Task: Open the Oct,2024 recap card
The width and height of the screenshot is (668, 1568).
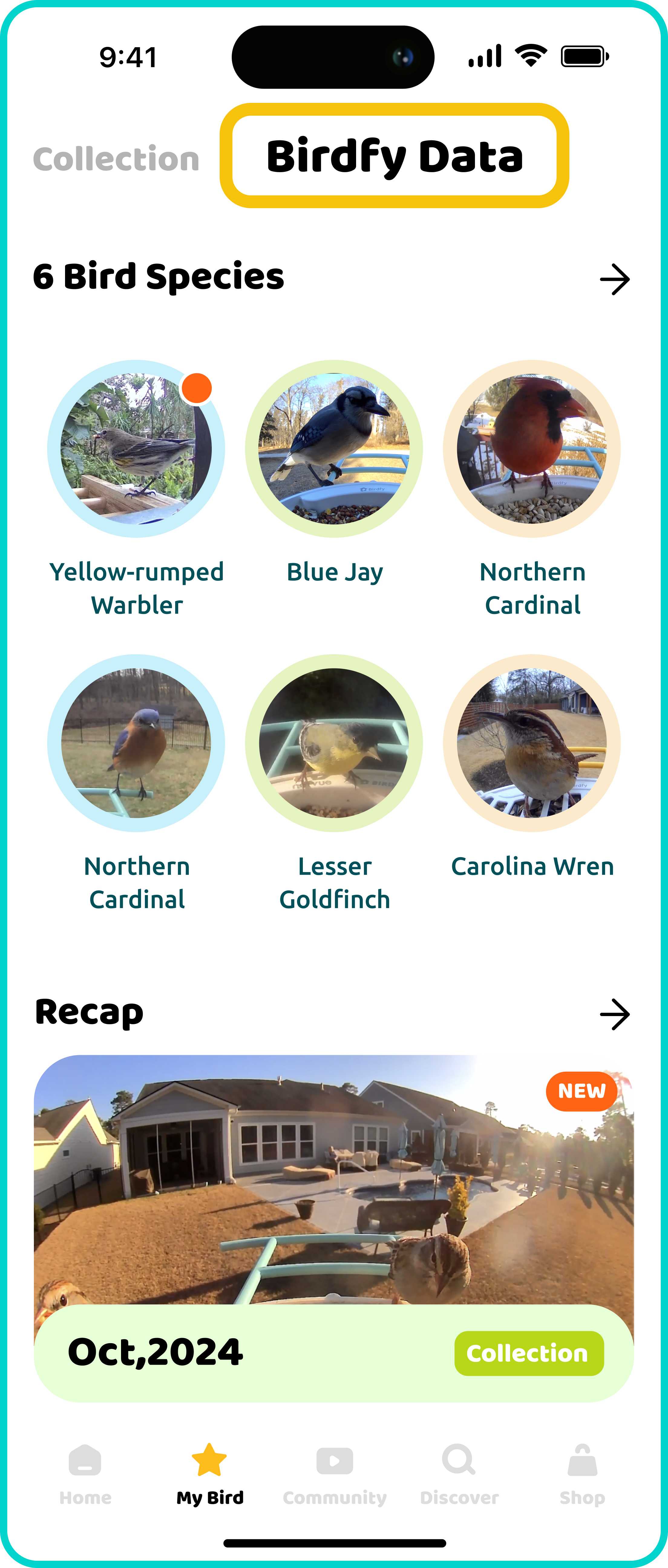Action: 333,1187
